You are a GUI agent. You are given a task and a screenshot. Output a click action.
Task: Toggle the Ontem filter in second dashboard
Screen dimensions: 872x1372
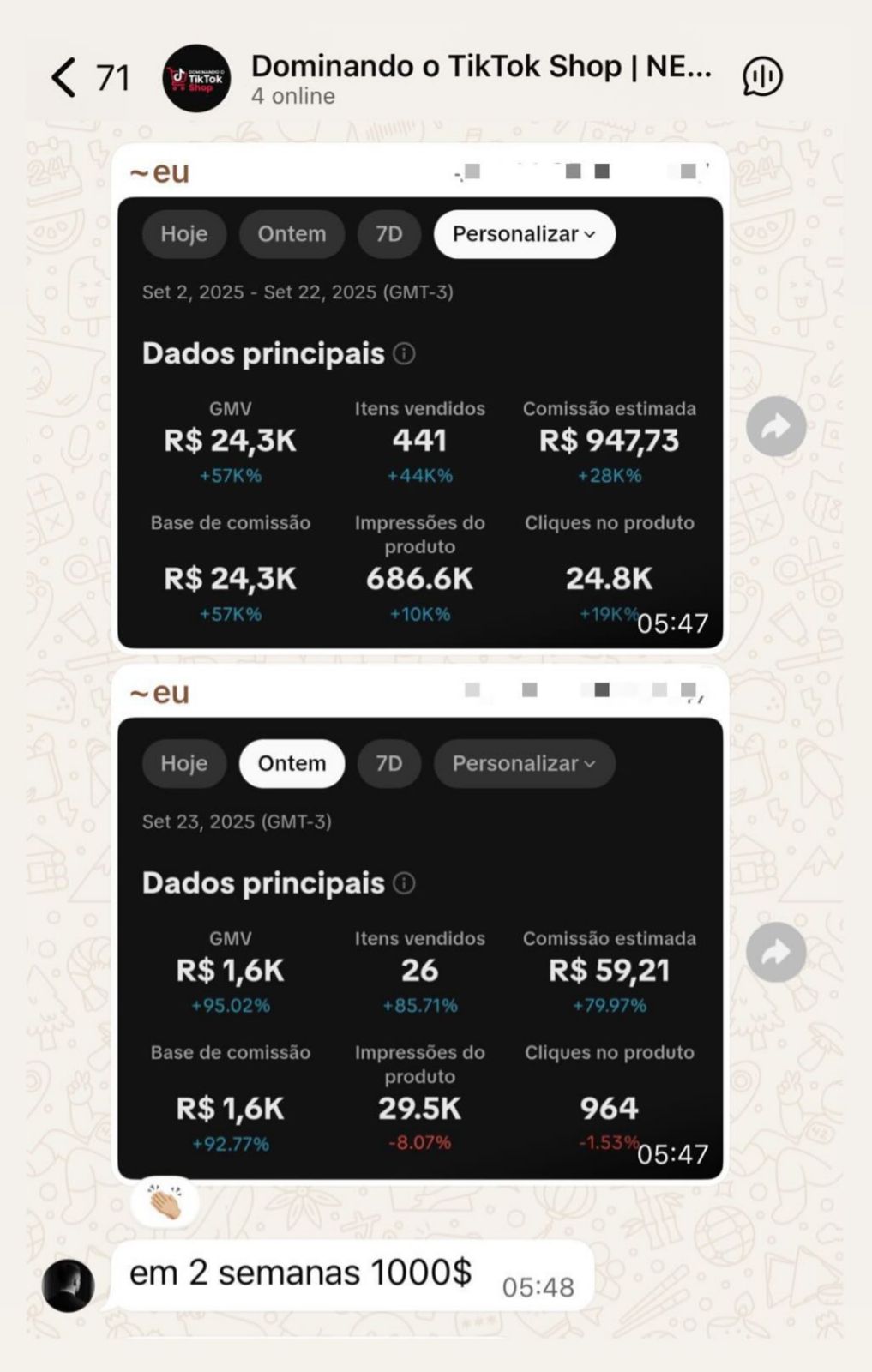[x=292, y=763]
